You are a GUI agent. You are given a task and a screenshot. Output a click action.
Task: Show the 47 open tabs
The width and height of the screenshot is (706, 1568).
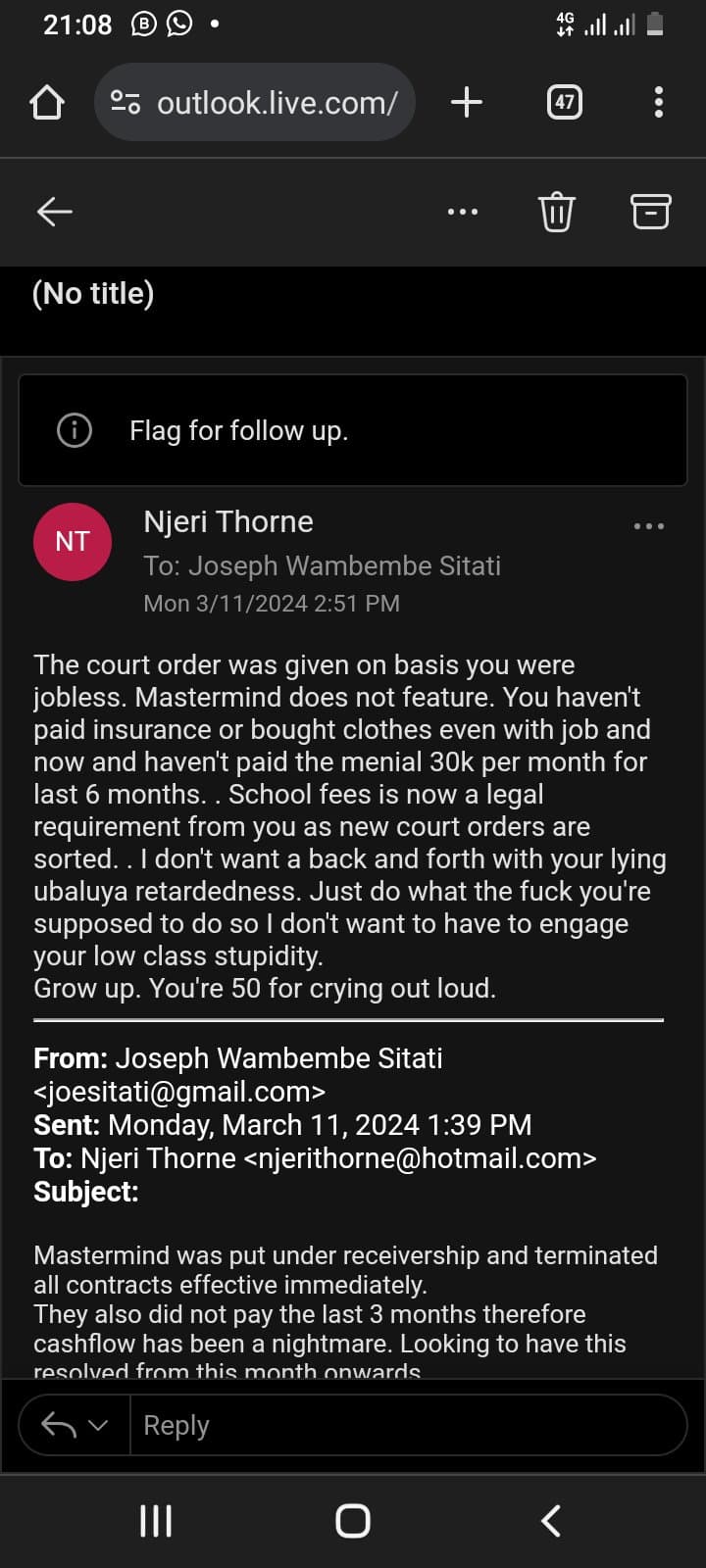[x=564, y=102]
